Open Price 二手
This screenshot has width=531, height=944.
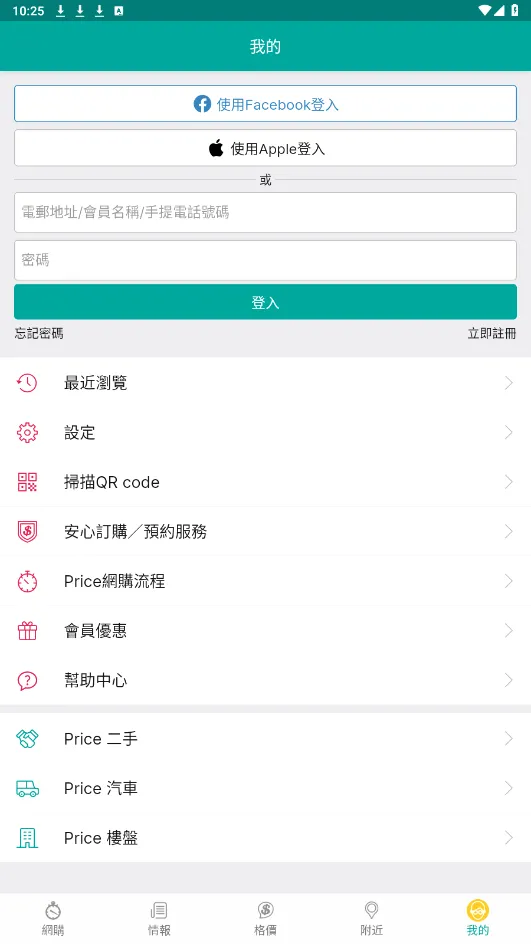(x=266, y=739)
